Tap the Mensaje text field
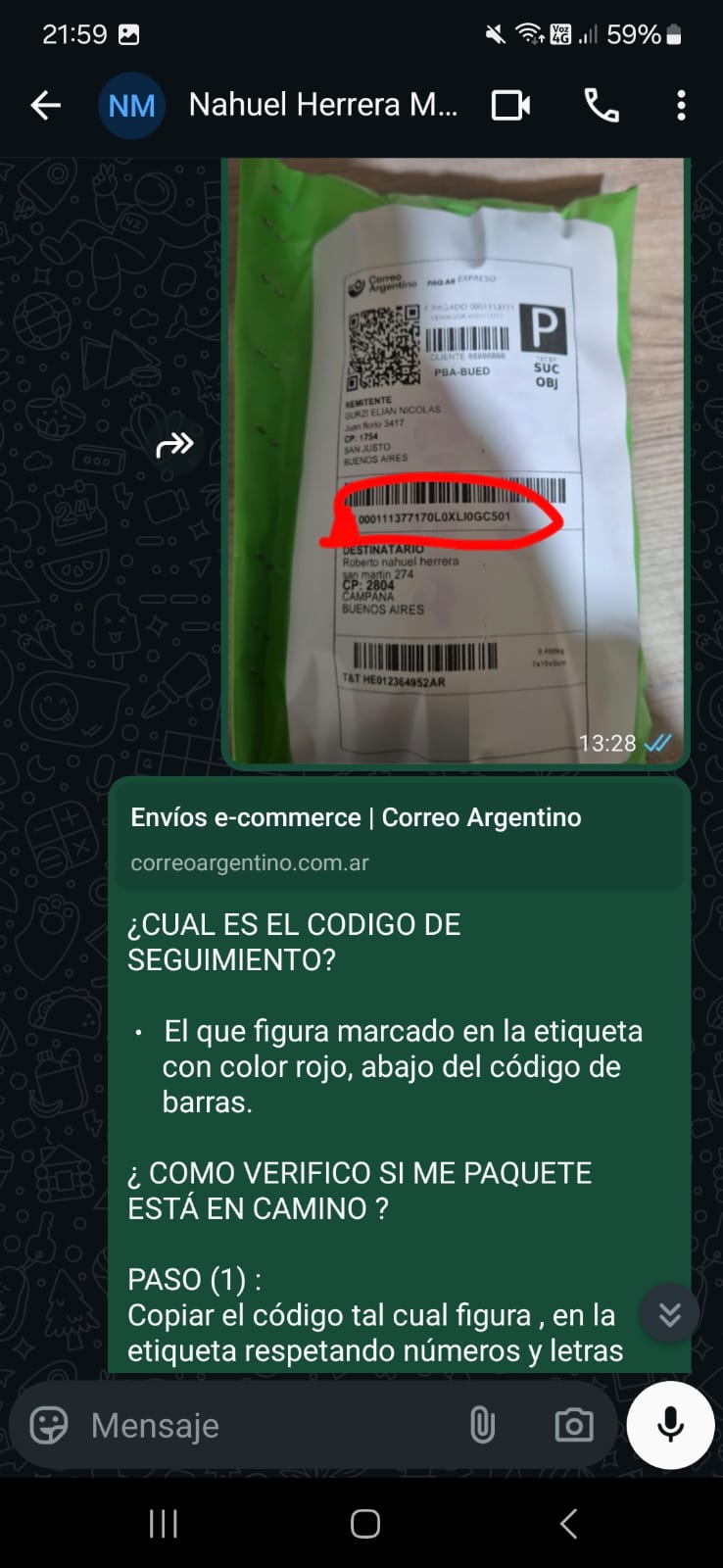This screenshot has width=723, height=1568. tap(265, 1425)
